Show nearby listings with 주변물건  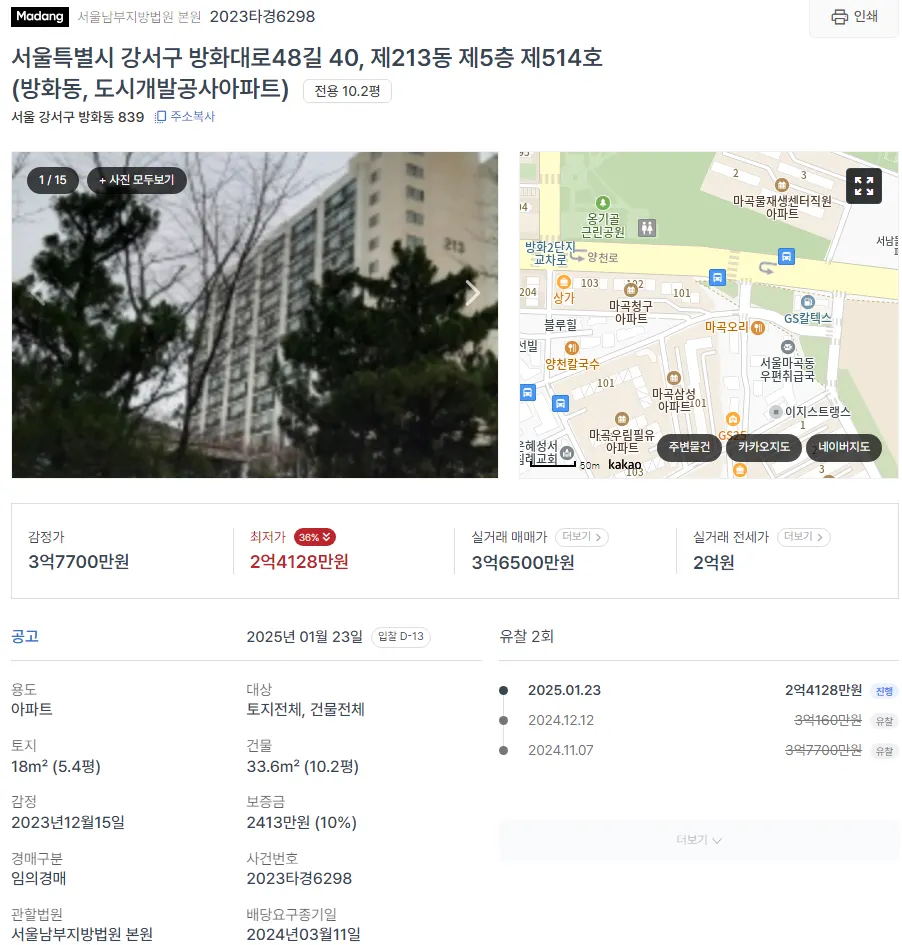coord(689,447)
